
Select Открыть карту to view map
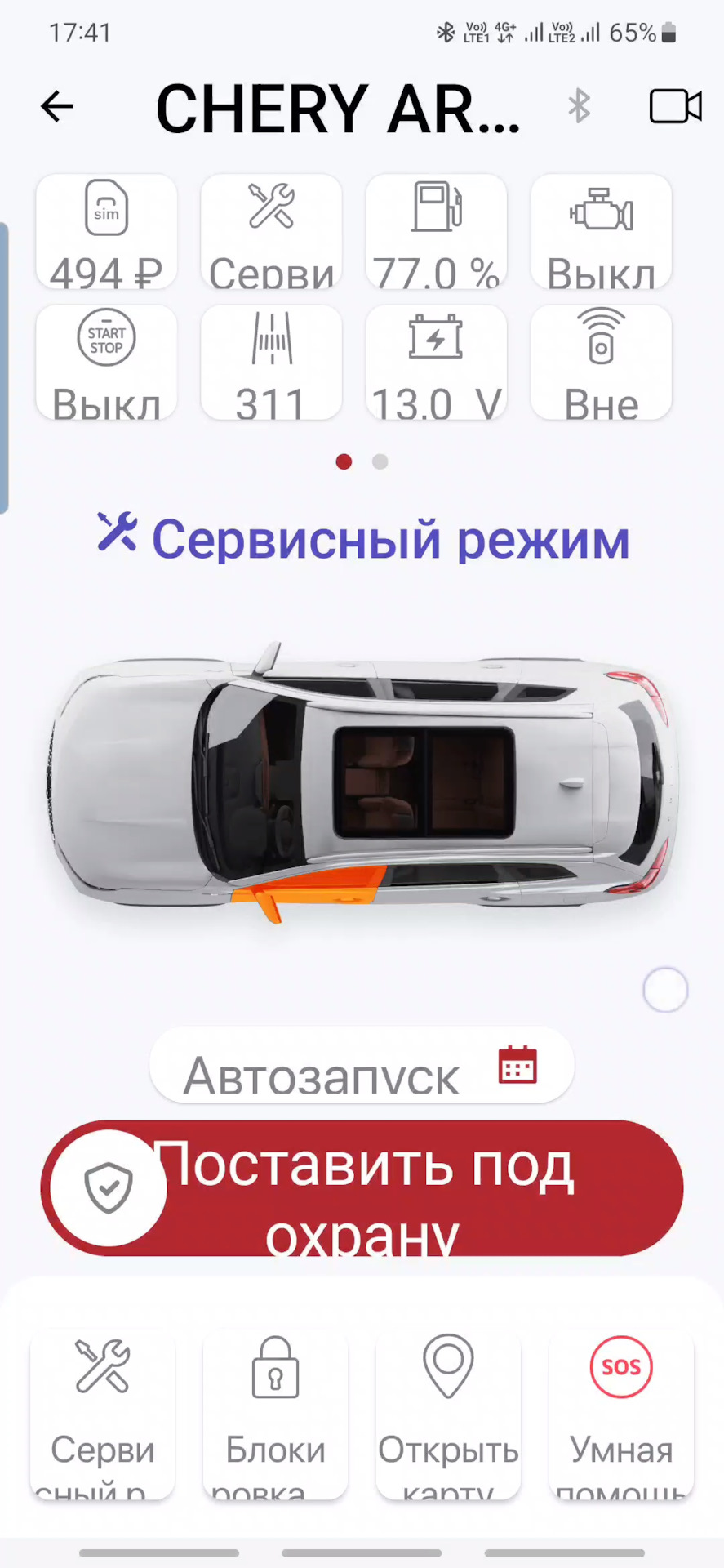(x=448, y=1414)
